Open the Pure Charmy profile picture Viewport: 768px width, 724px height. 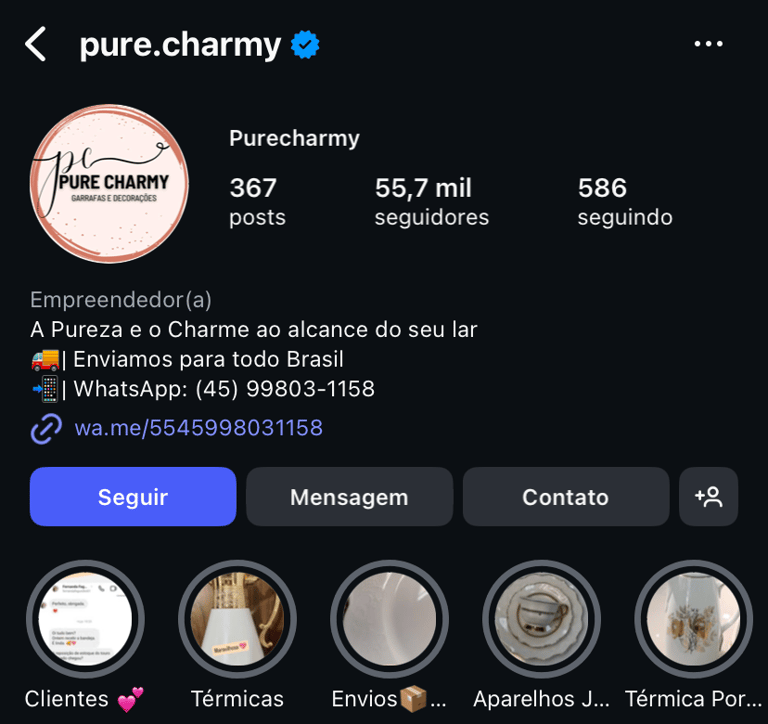109,183
